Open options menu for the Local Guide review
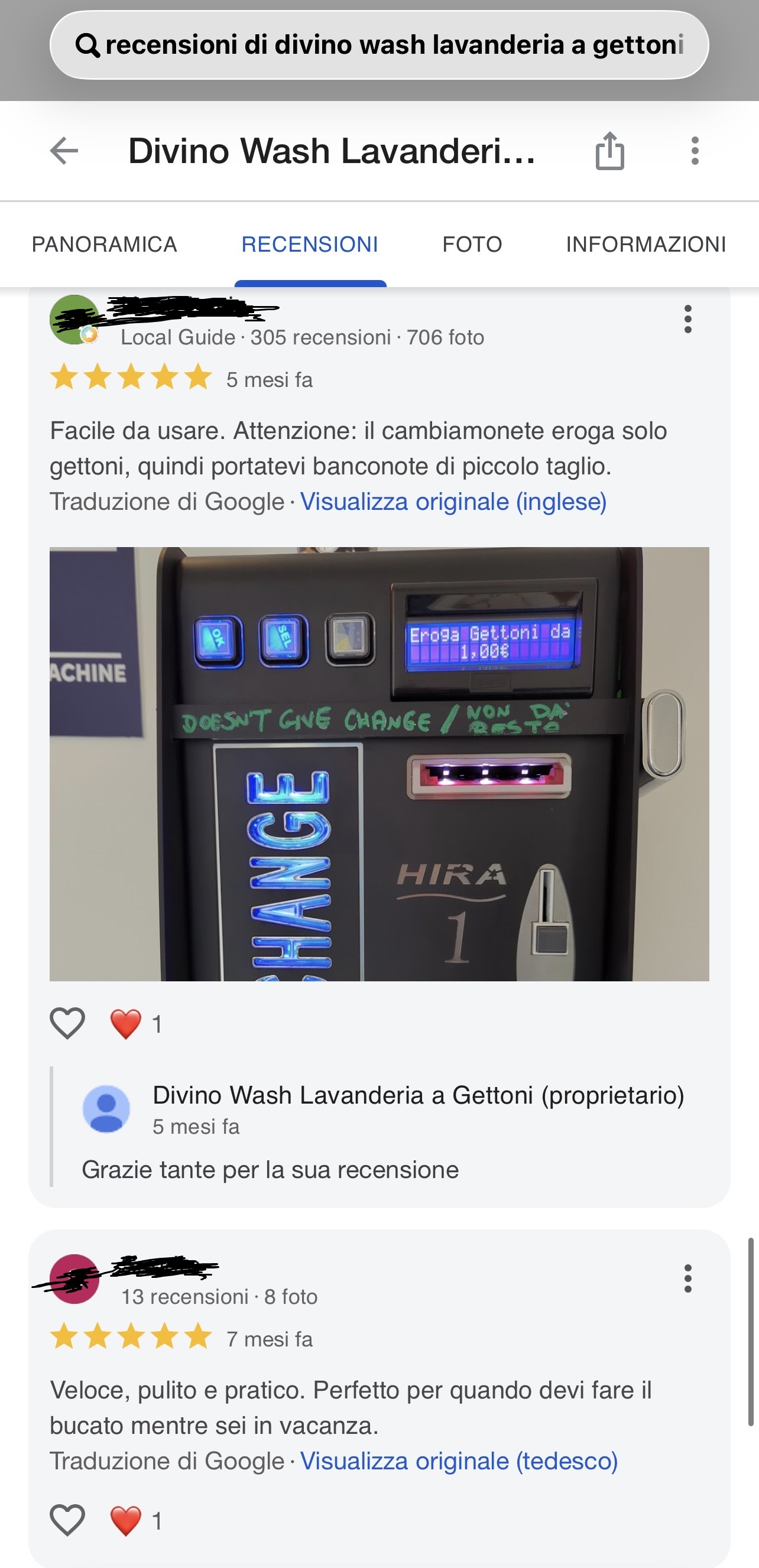The image size is (759, 1568). [x=687, y=319]
